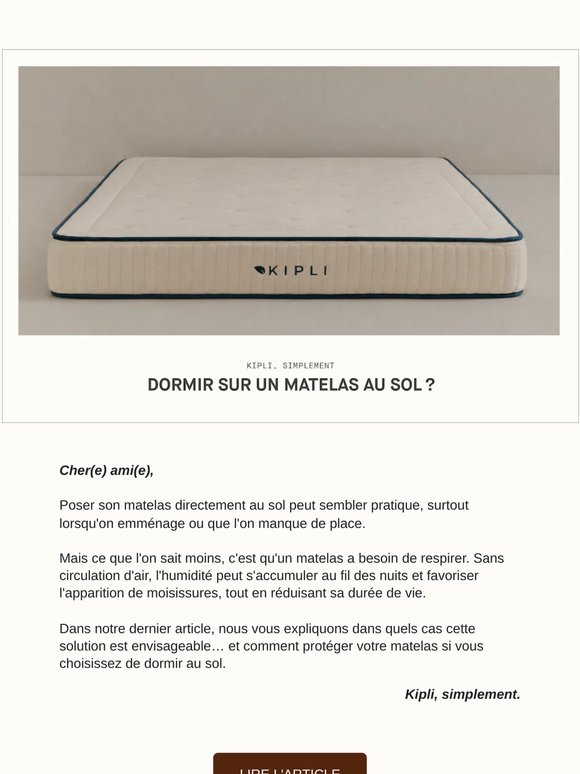580x774 pixels.
Task: Tap the Lire l'article button
Action: (x=290, y=764)
